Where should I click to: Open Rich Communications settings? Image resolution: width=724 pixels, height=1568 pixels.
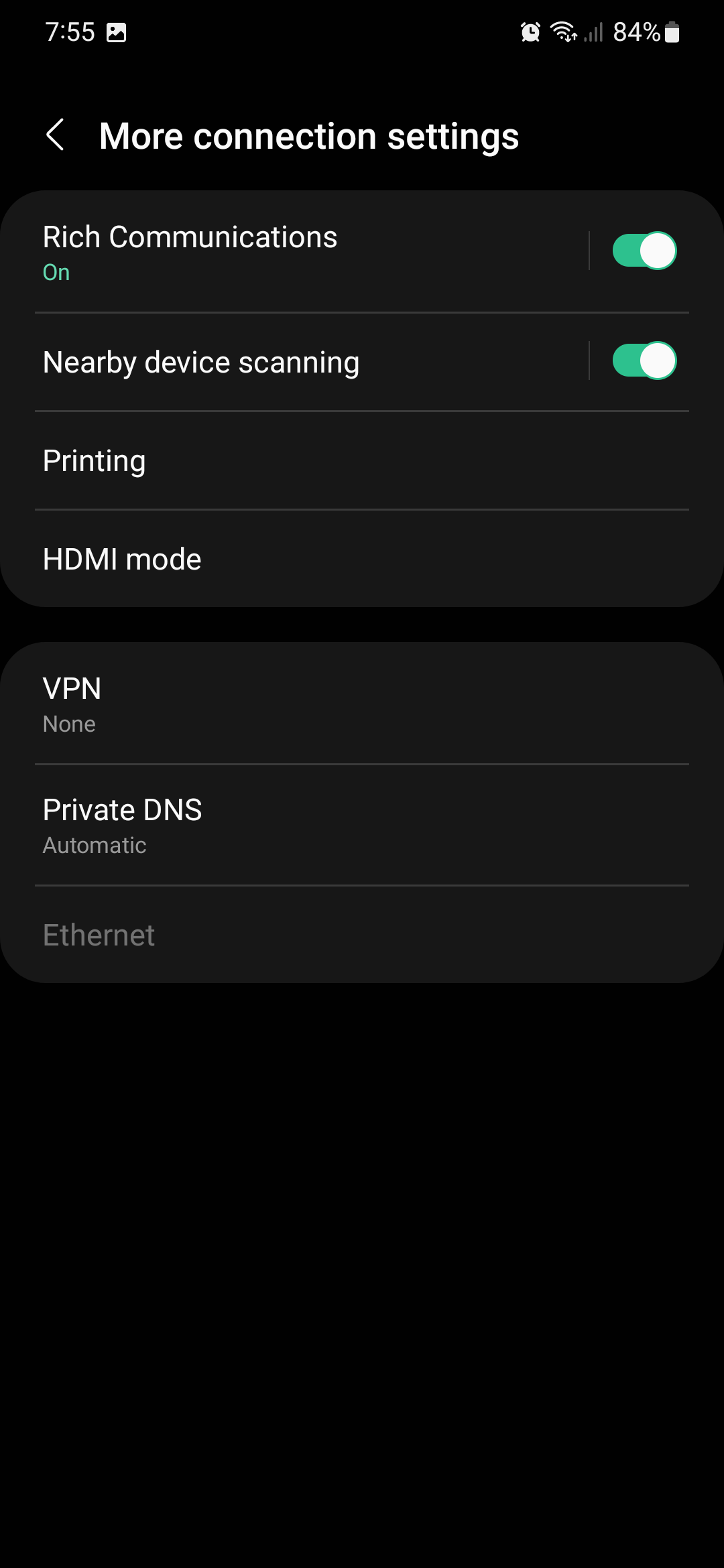click(x=268, y=252)
